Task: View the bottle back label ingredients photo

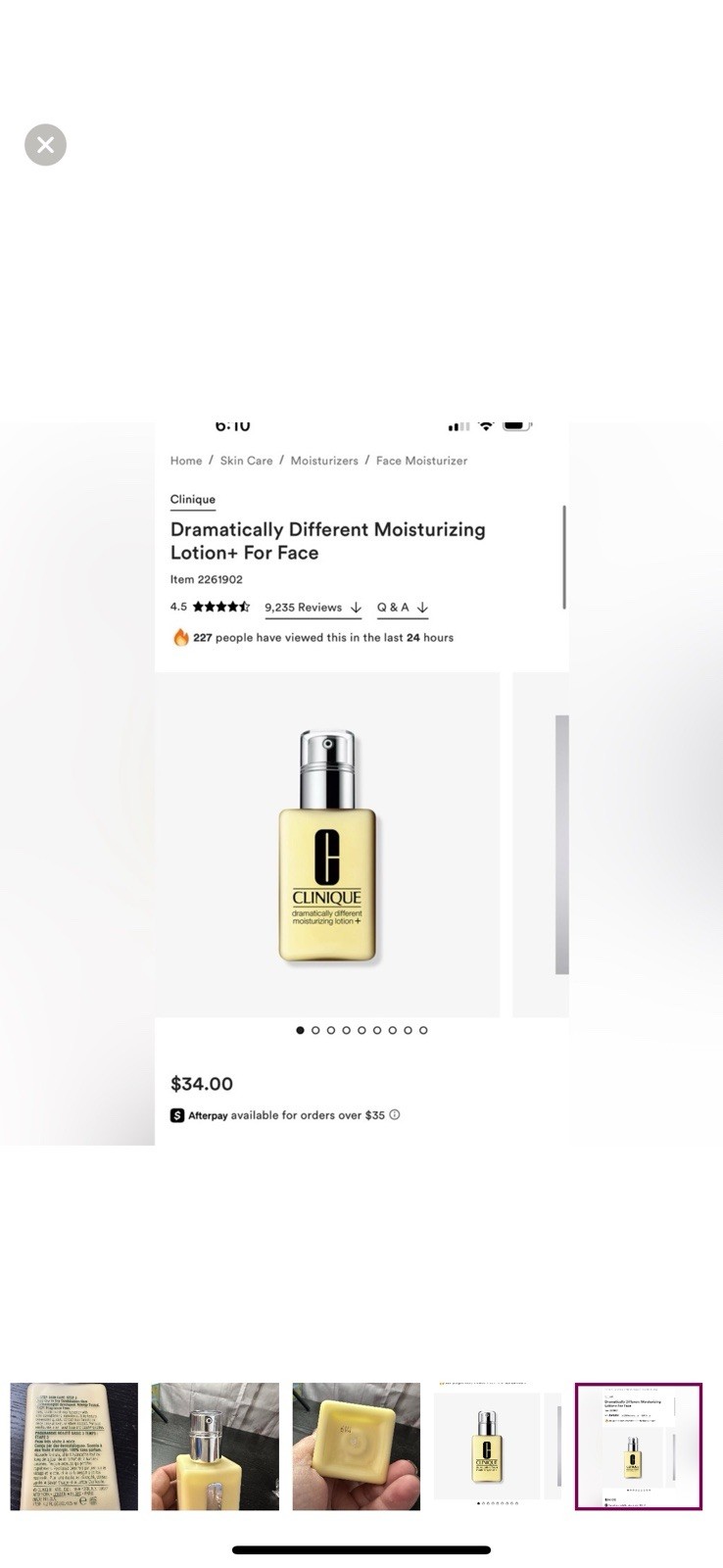Action: 73,1445
